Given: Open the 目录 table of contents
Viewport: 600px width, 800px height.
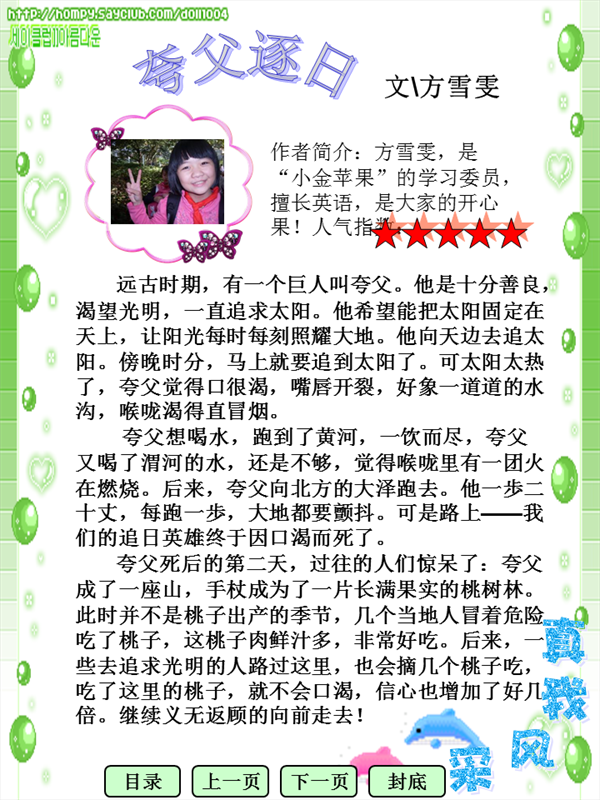Looking at the screenshot, I should pos(142,780).
